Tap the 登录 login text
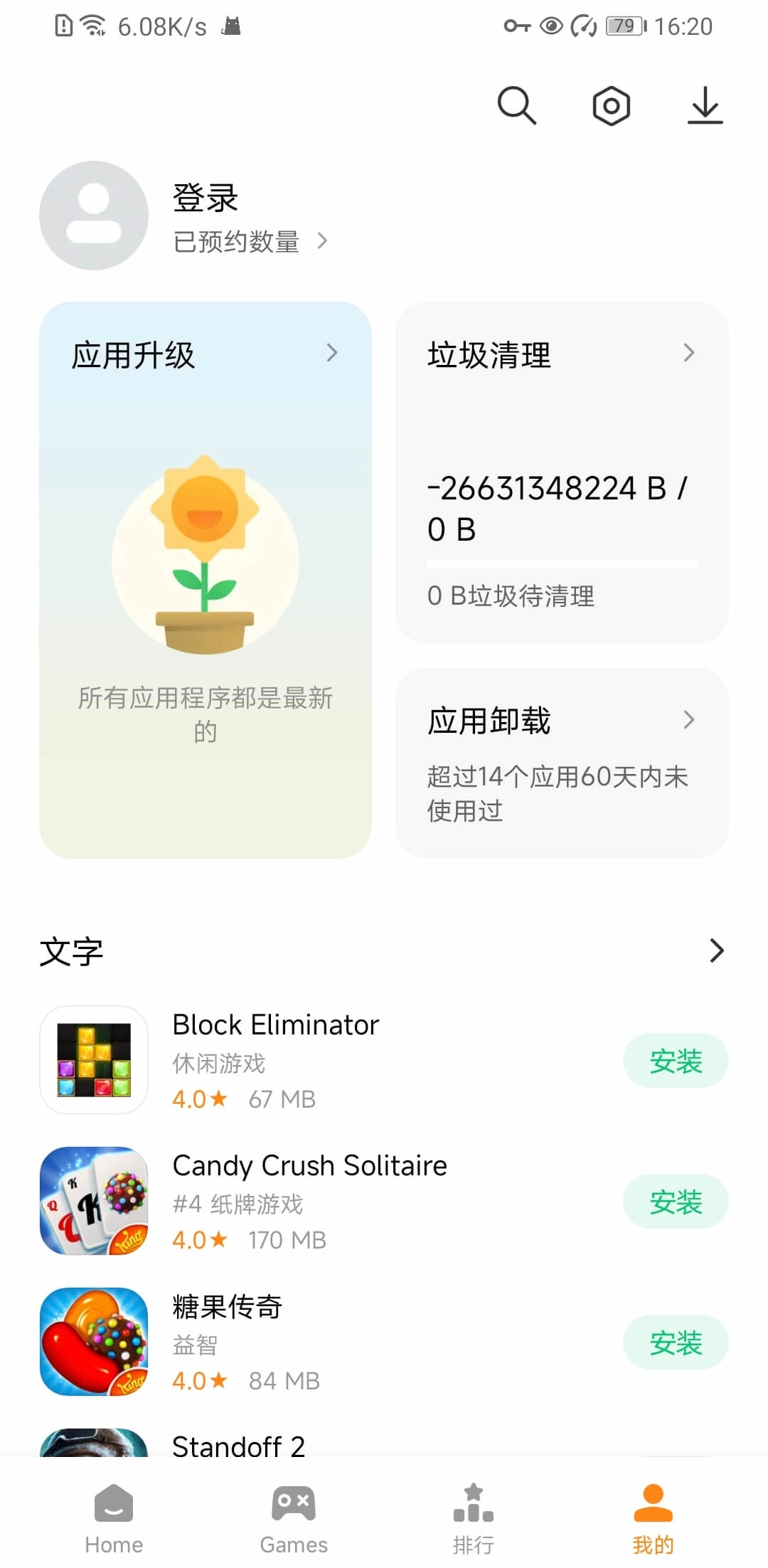Image resolution: width=768 pixels, height=1568 pixels. [205, 197]
